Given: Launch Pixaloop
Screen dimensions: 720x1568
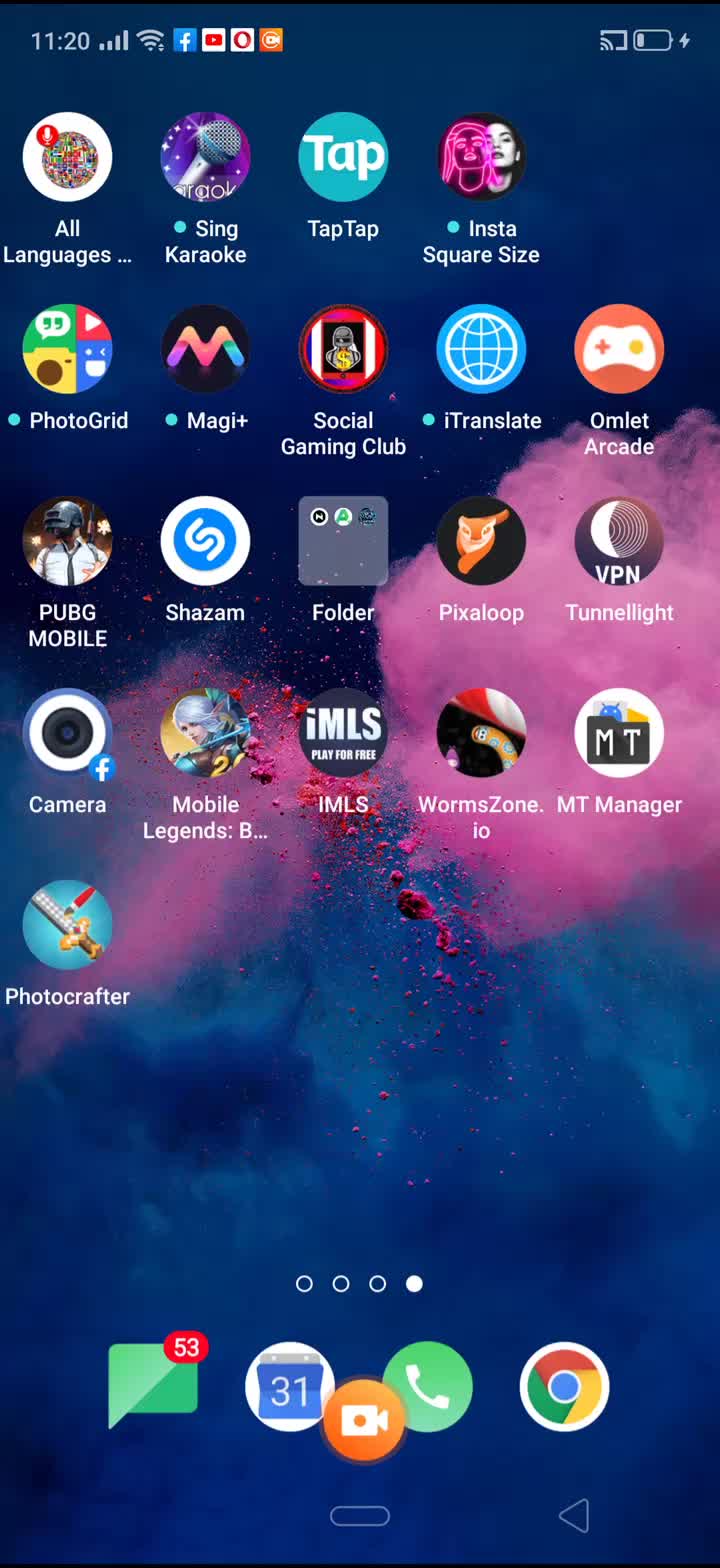Looking at the screenshot, I should (x=481, y=541).
